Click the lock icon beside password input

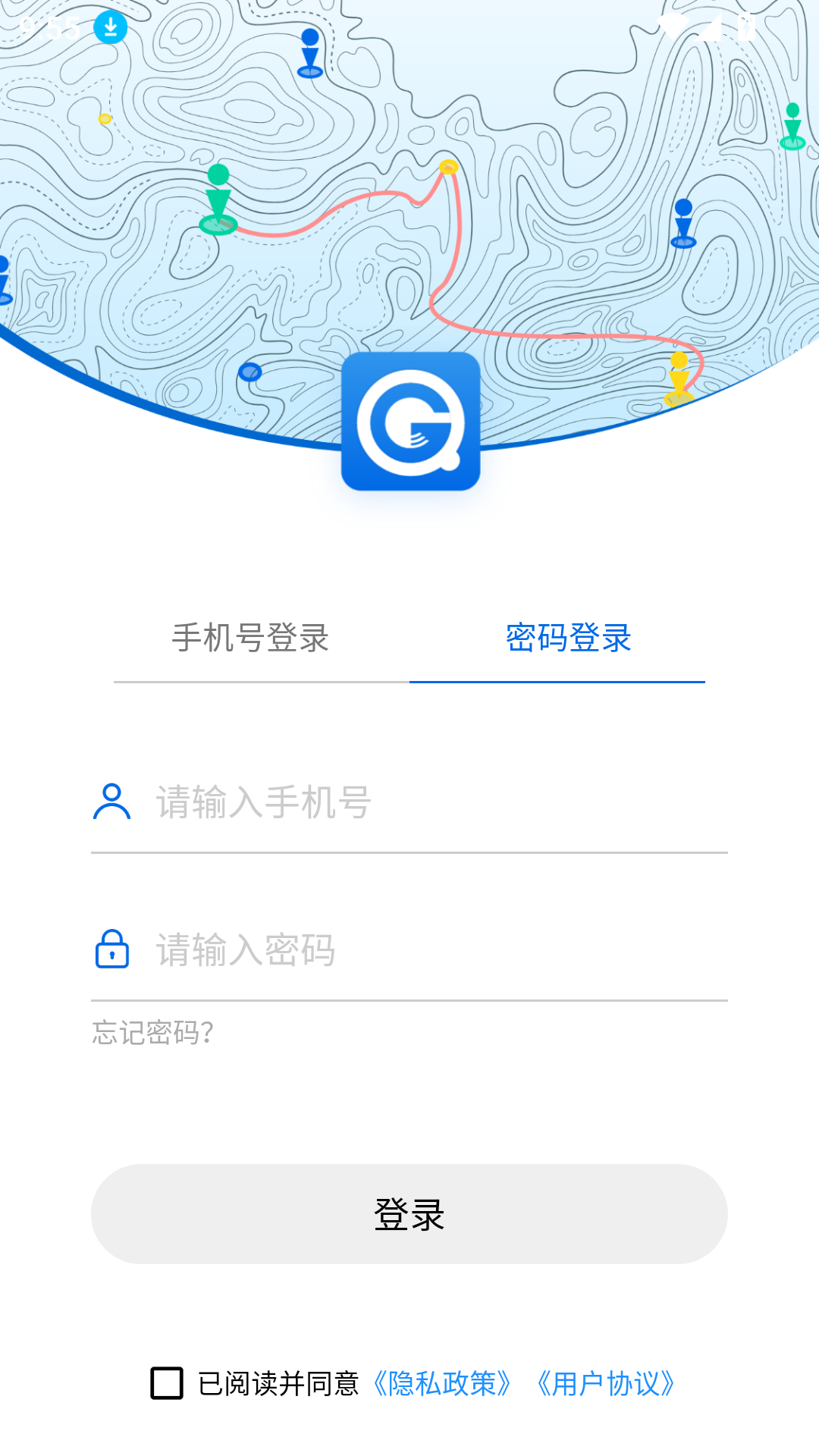click(111, 949)
